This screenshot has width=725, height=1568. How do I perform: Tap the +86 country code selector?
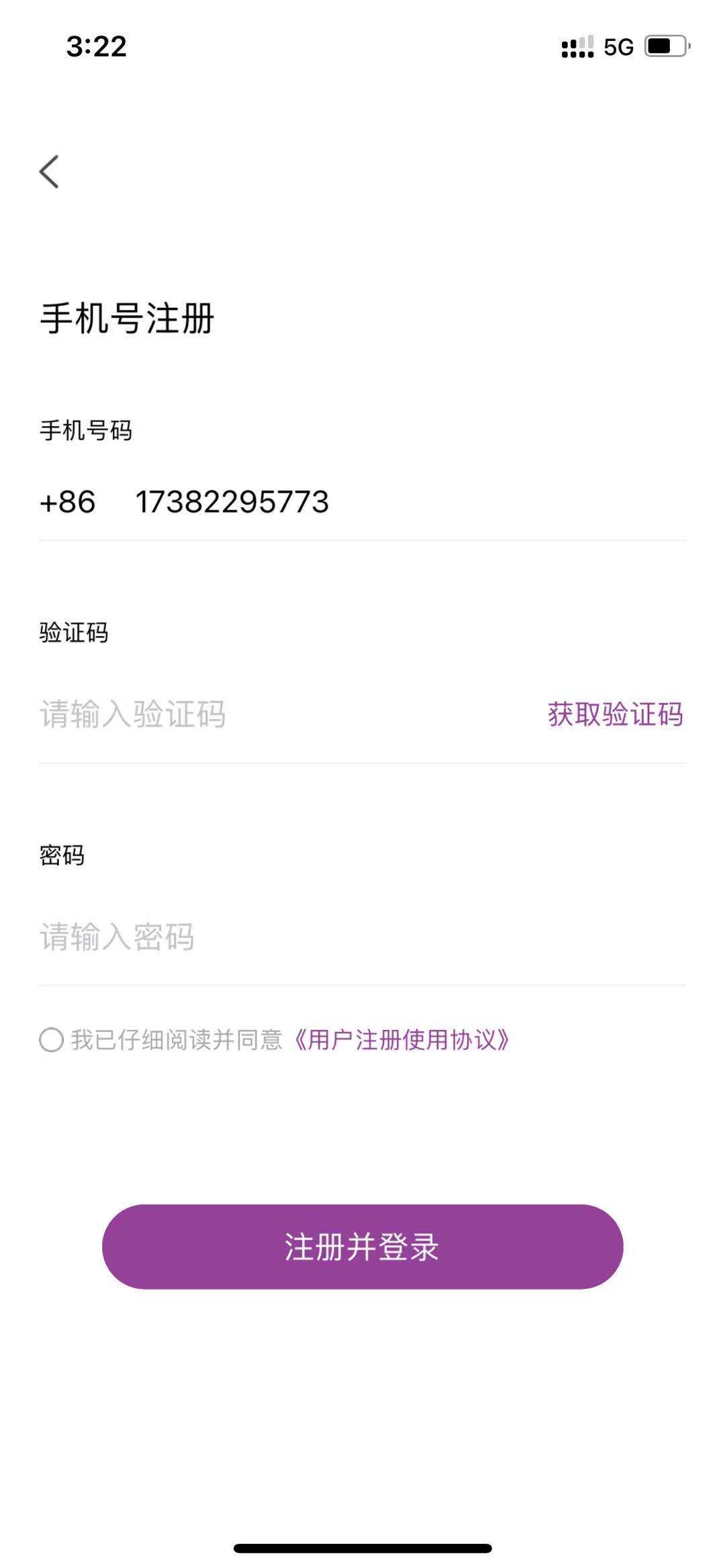pos(68,502)
